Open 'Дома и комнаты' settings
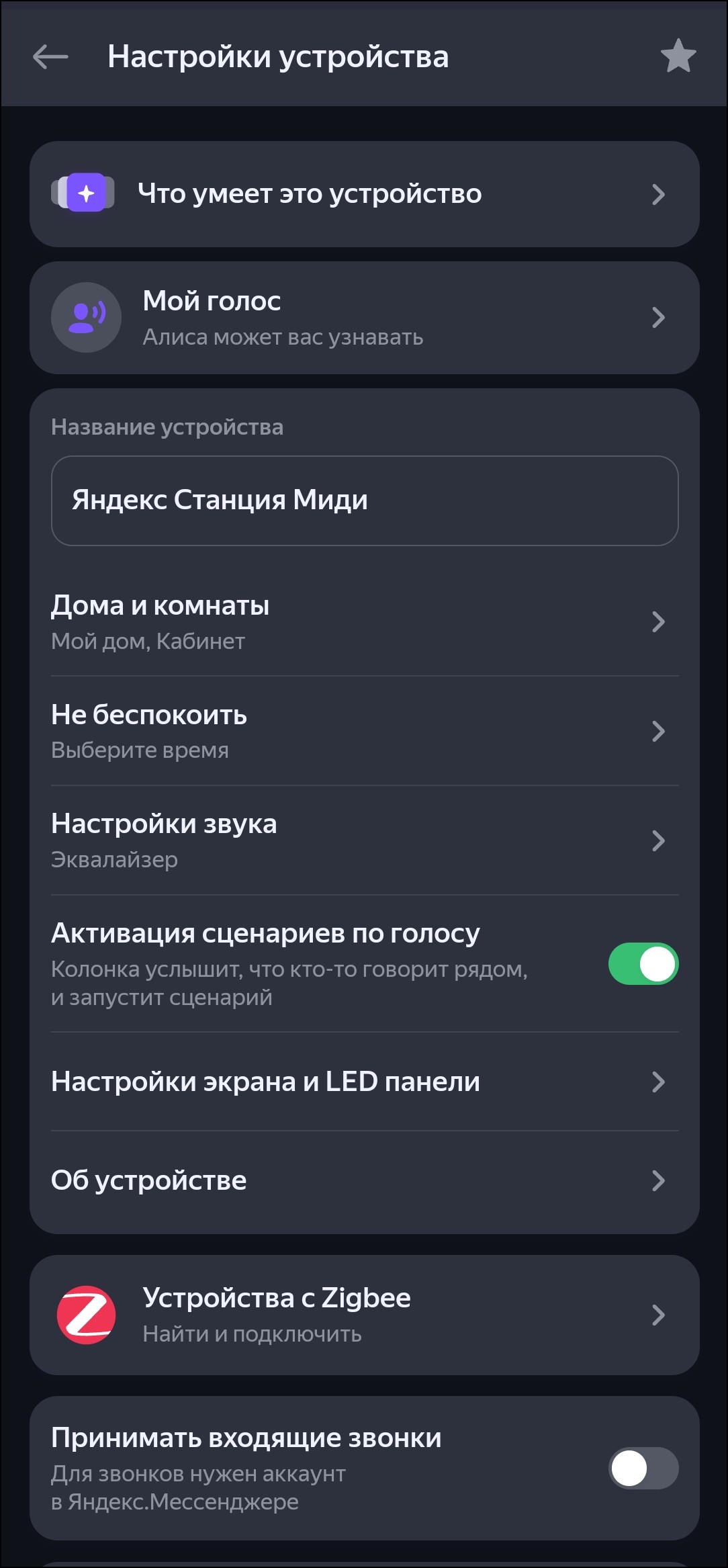This screenshot has height=1568, width=728. (364, 622)
